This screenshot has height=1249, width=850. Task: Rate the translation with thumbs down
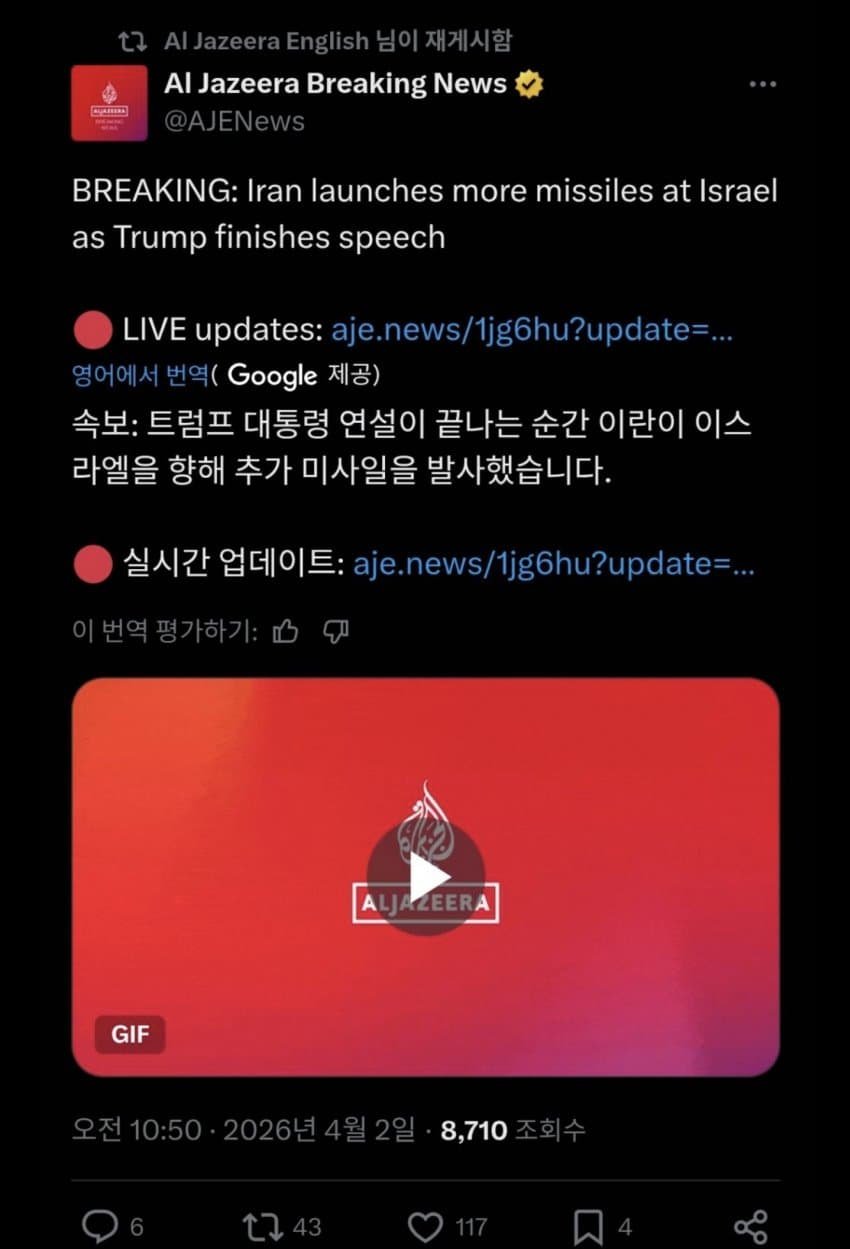click(x=337, y=631)
